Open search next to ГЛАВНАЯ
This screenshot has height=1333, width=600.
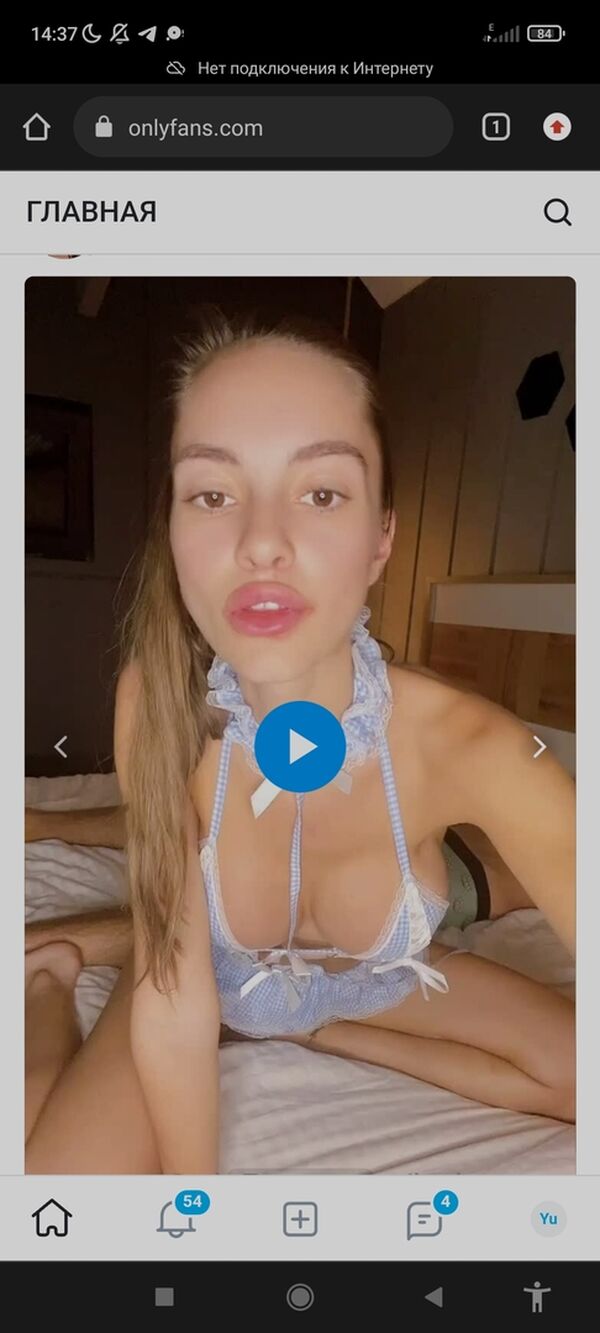[557, 212]
